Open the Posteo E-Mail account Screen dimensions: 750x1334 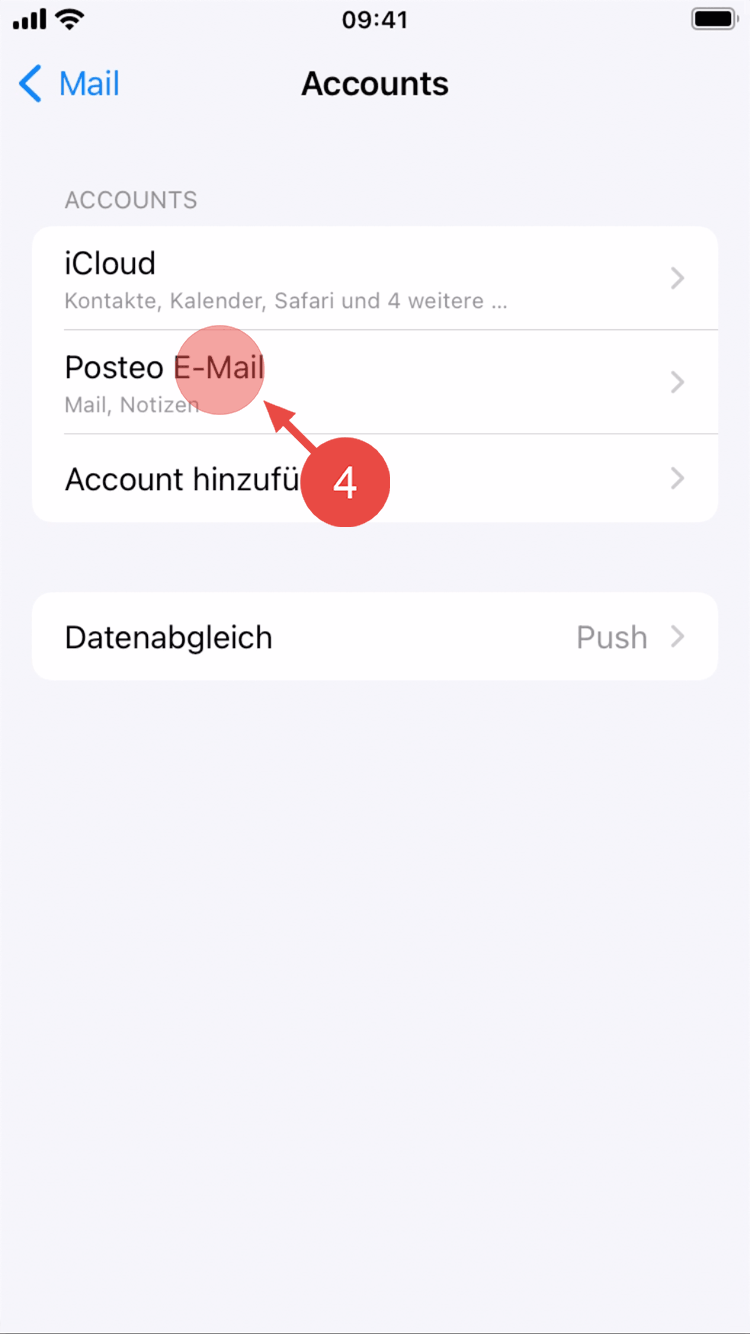pyautogui.click(x=374, y=382)
